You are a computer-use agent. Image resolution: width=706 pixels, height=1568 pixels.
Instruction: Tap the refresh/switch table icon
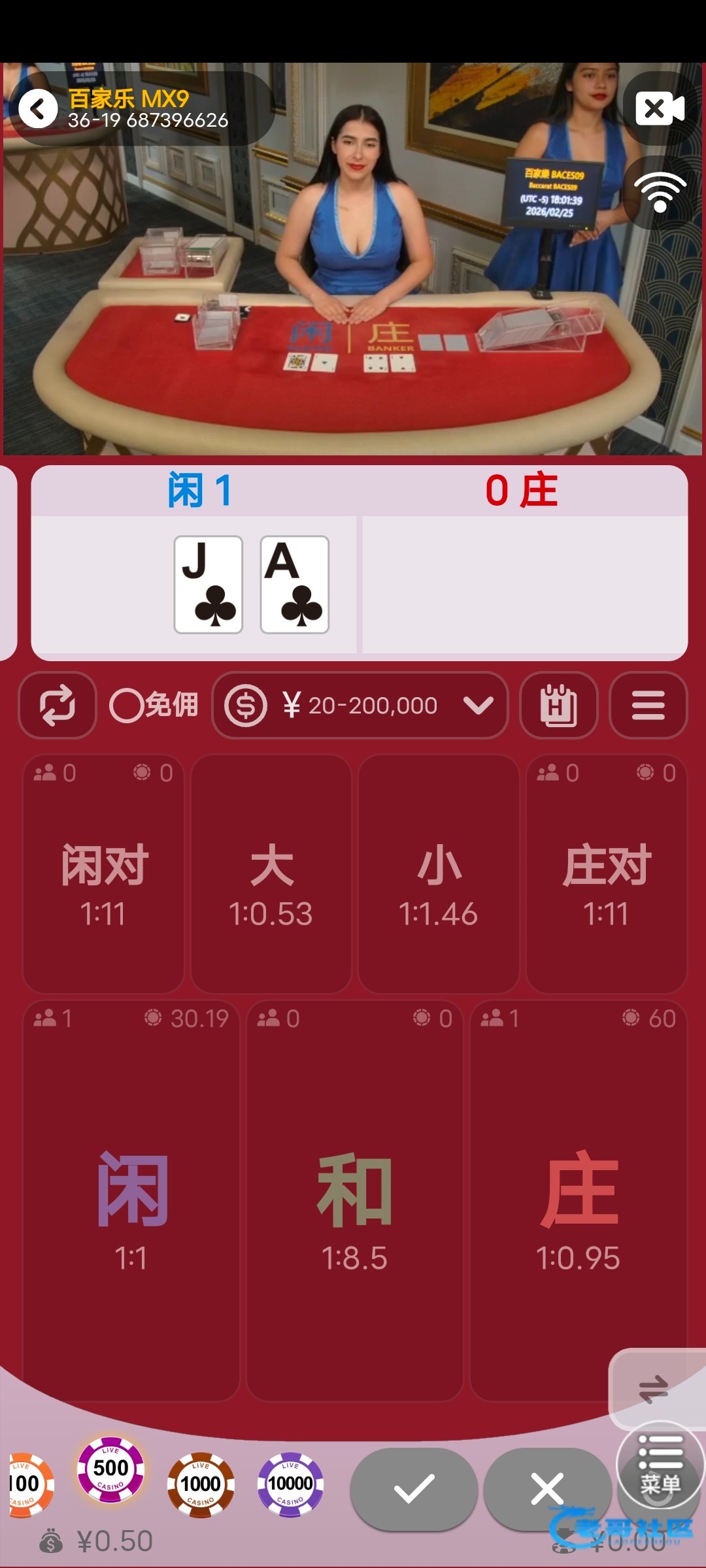click(58, 706)
